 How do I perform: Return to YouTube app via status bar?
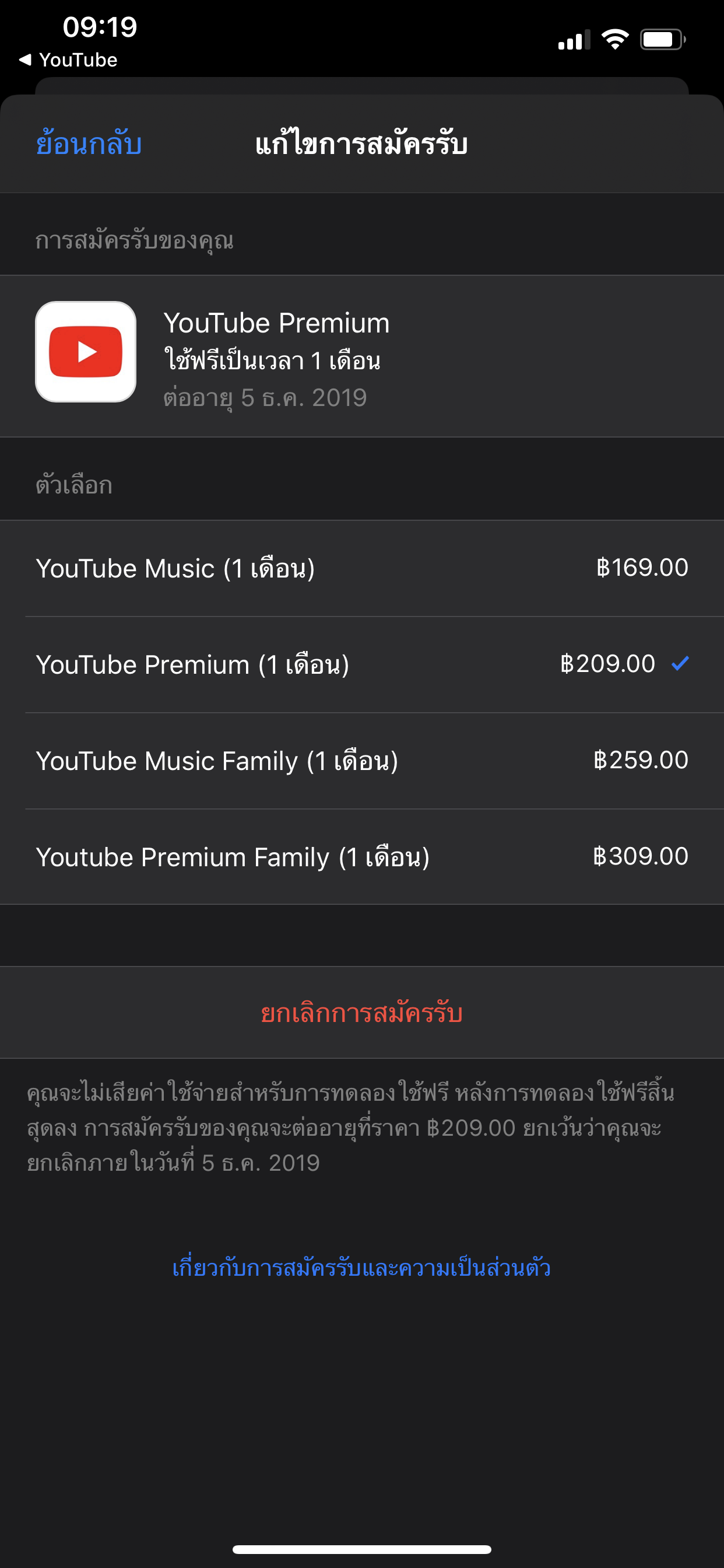point(68,60)
